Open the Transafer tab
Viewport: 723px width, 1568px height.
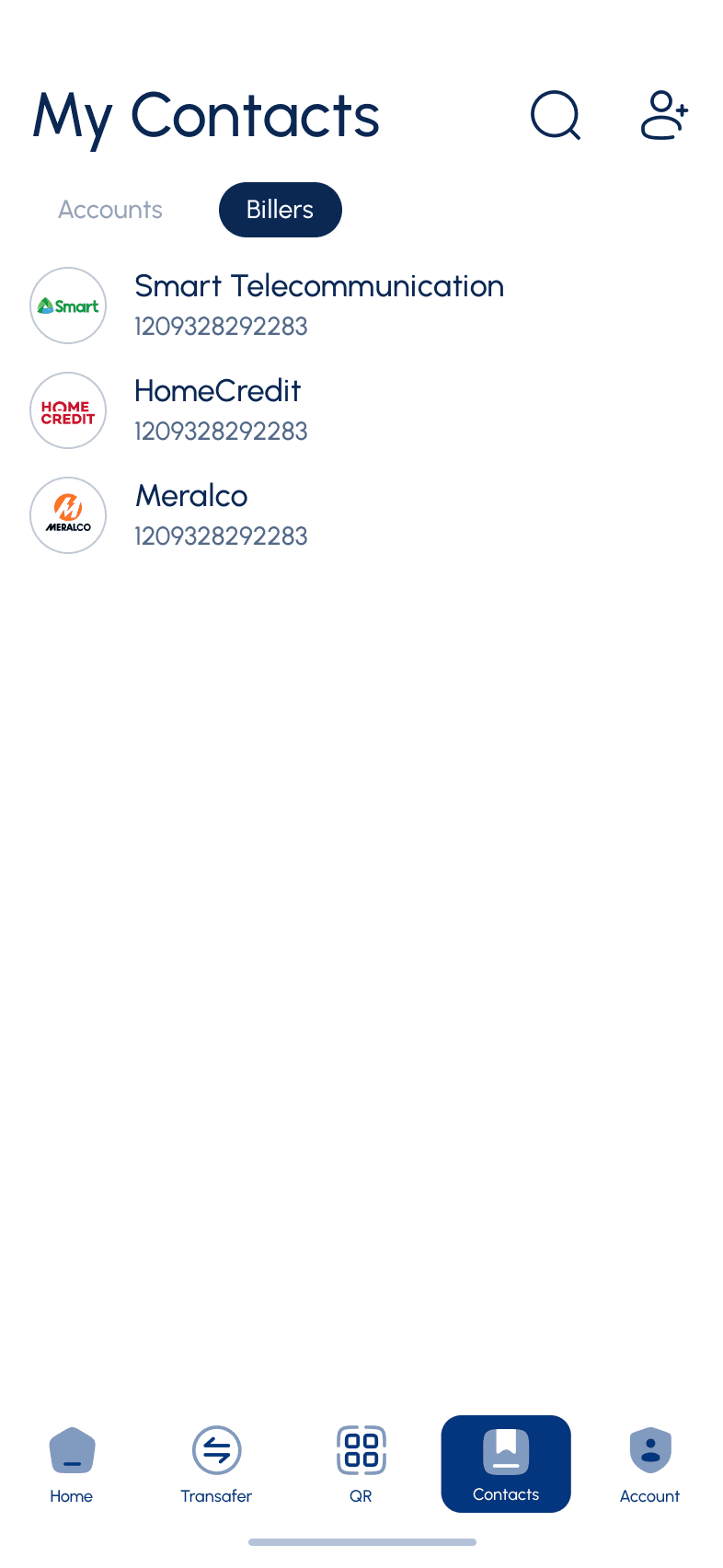216,1464
